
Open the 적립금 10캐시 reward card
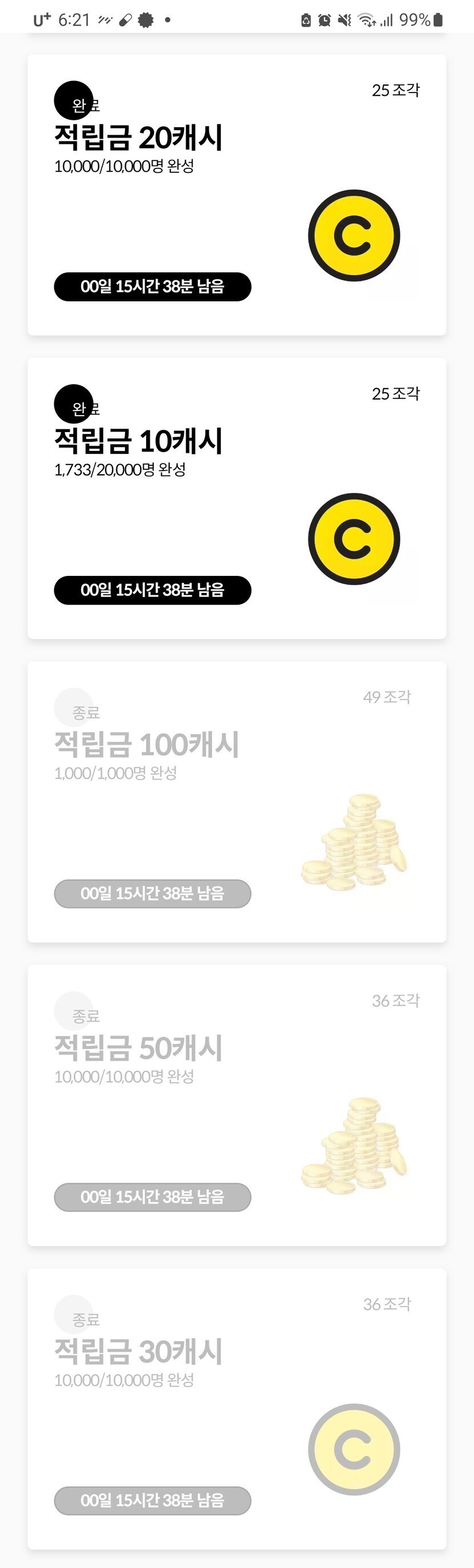tap(236, 498)
